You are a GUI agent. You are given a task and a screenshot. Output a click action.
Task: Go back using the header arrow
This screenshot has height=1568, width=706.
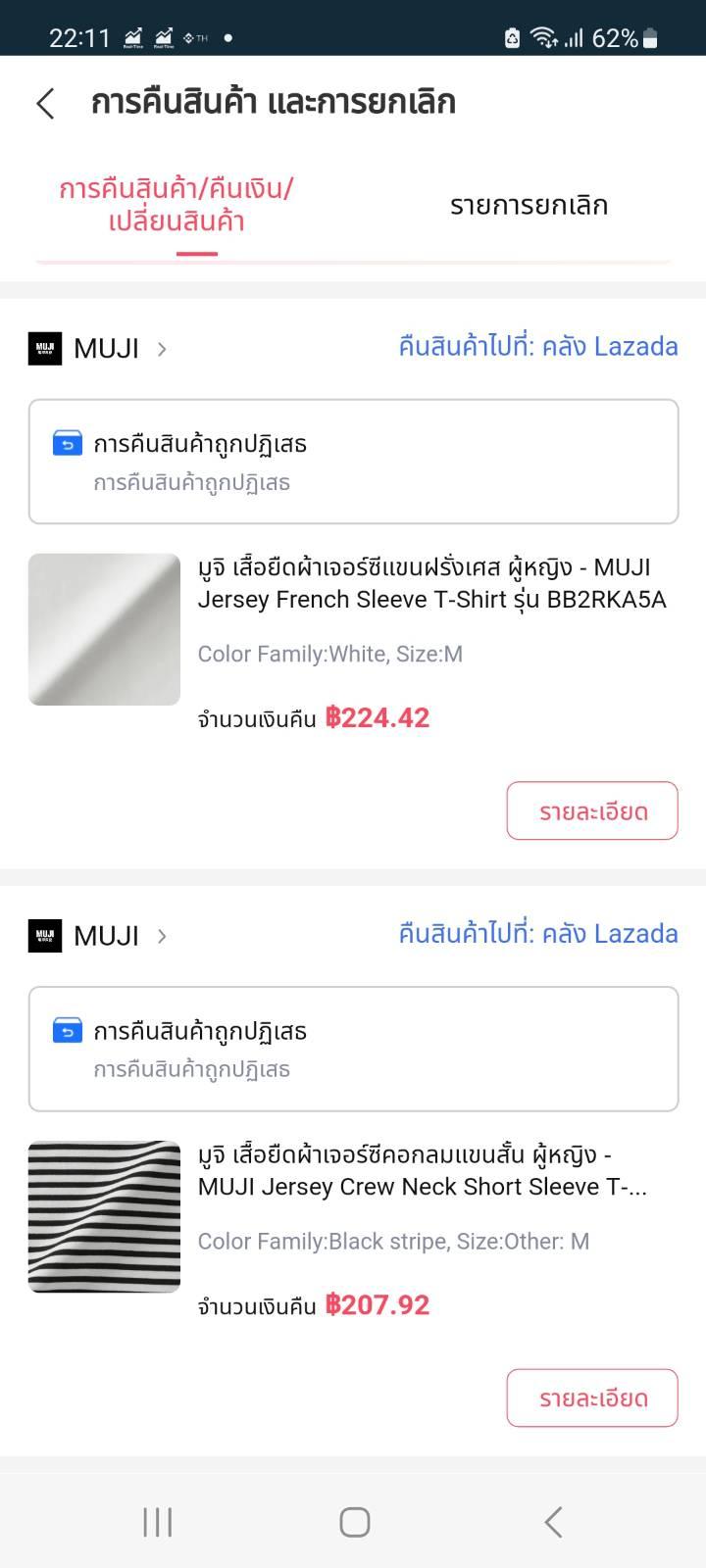[x=45, y=103]
